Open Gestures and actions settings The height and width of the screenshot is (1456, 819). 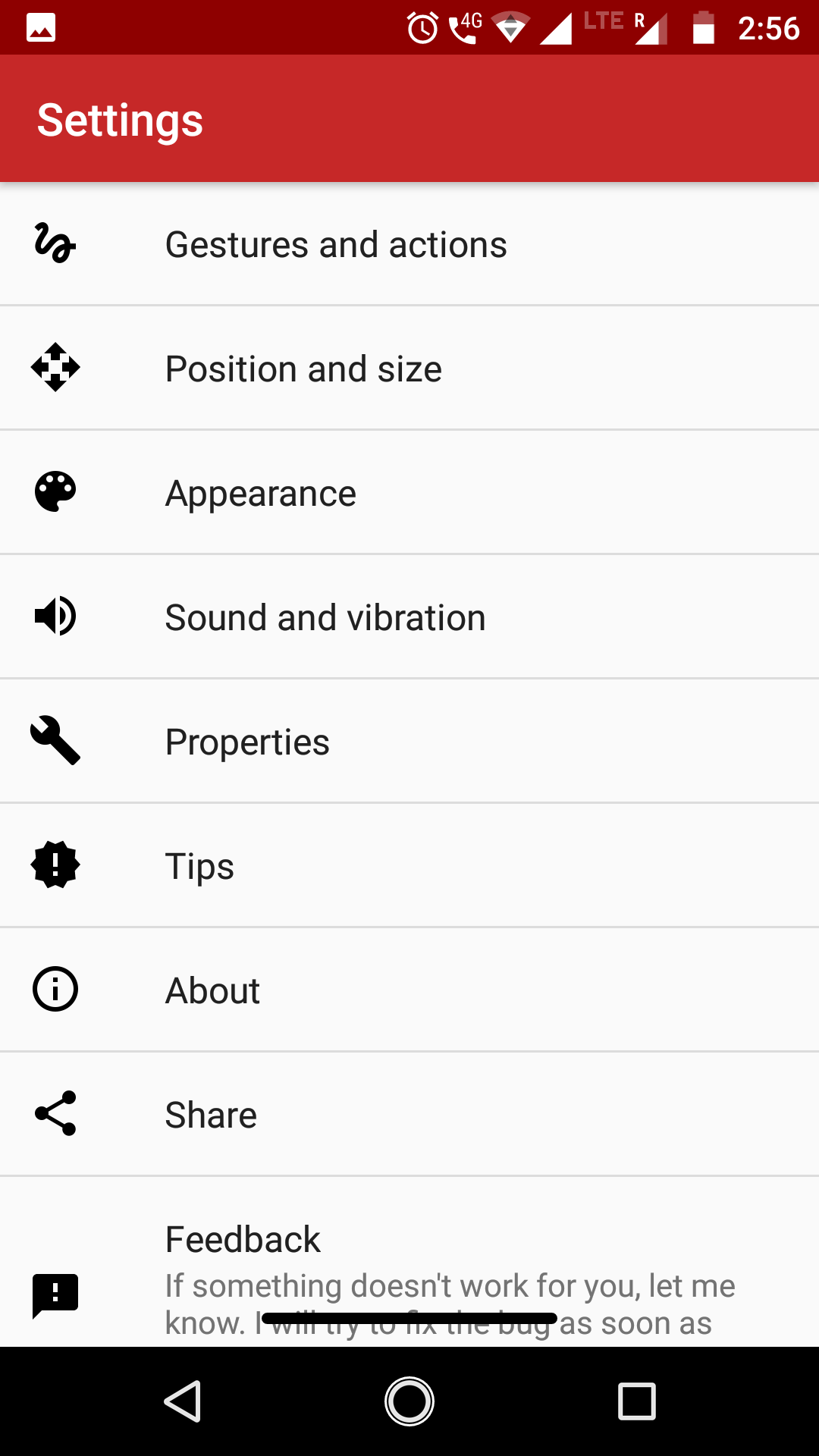(x=409, y=244)
